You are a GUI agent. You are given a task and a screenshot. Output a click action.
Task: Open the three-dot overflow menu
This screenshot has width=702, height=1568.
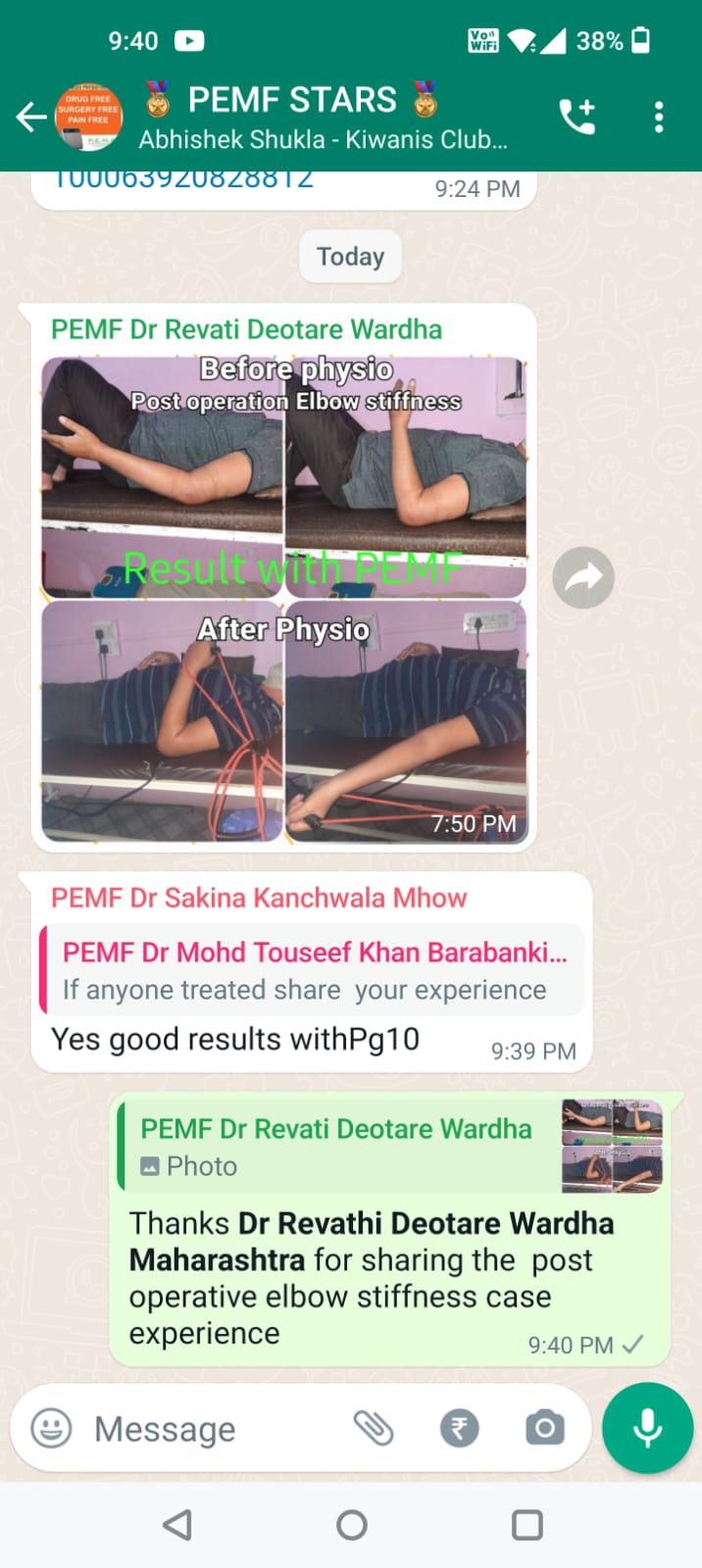coord(659,117)
